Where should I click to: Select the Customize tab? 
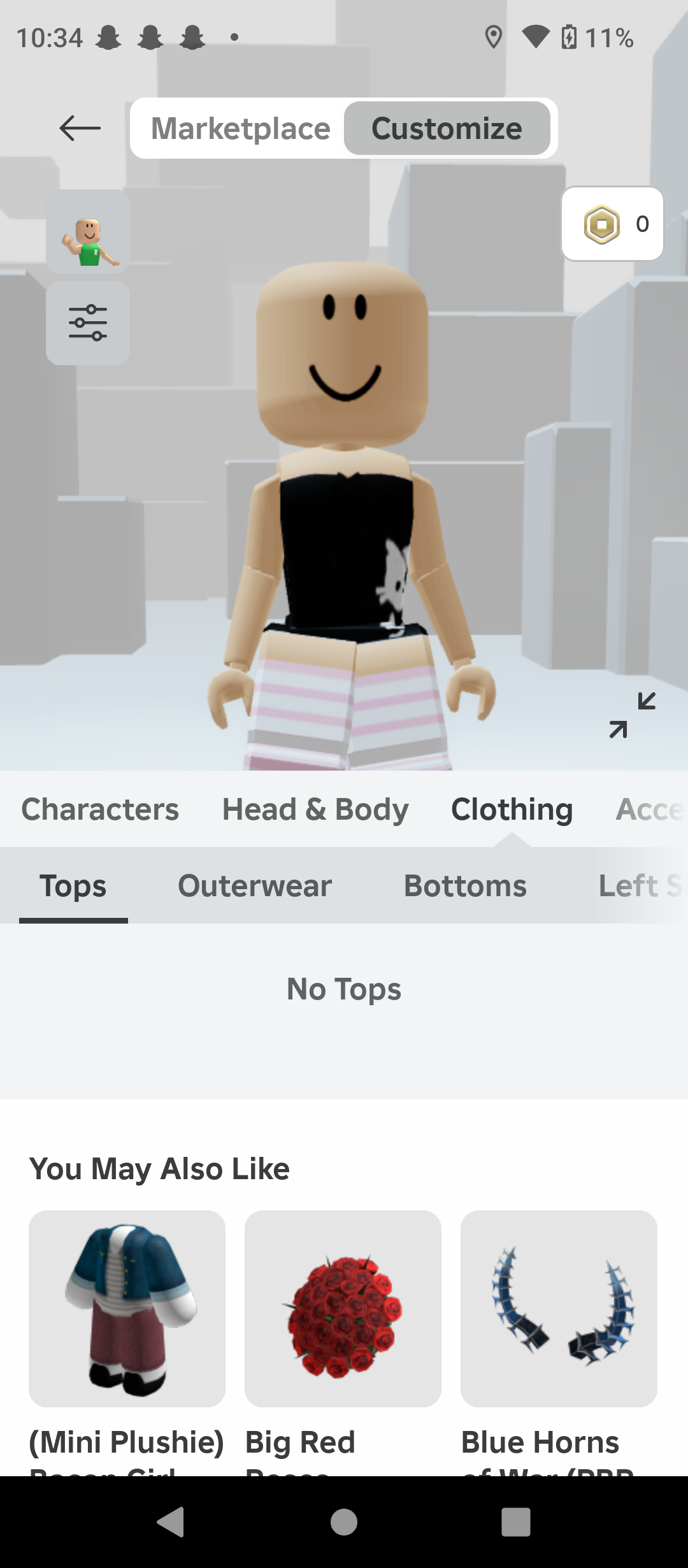[447, 128]
